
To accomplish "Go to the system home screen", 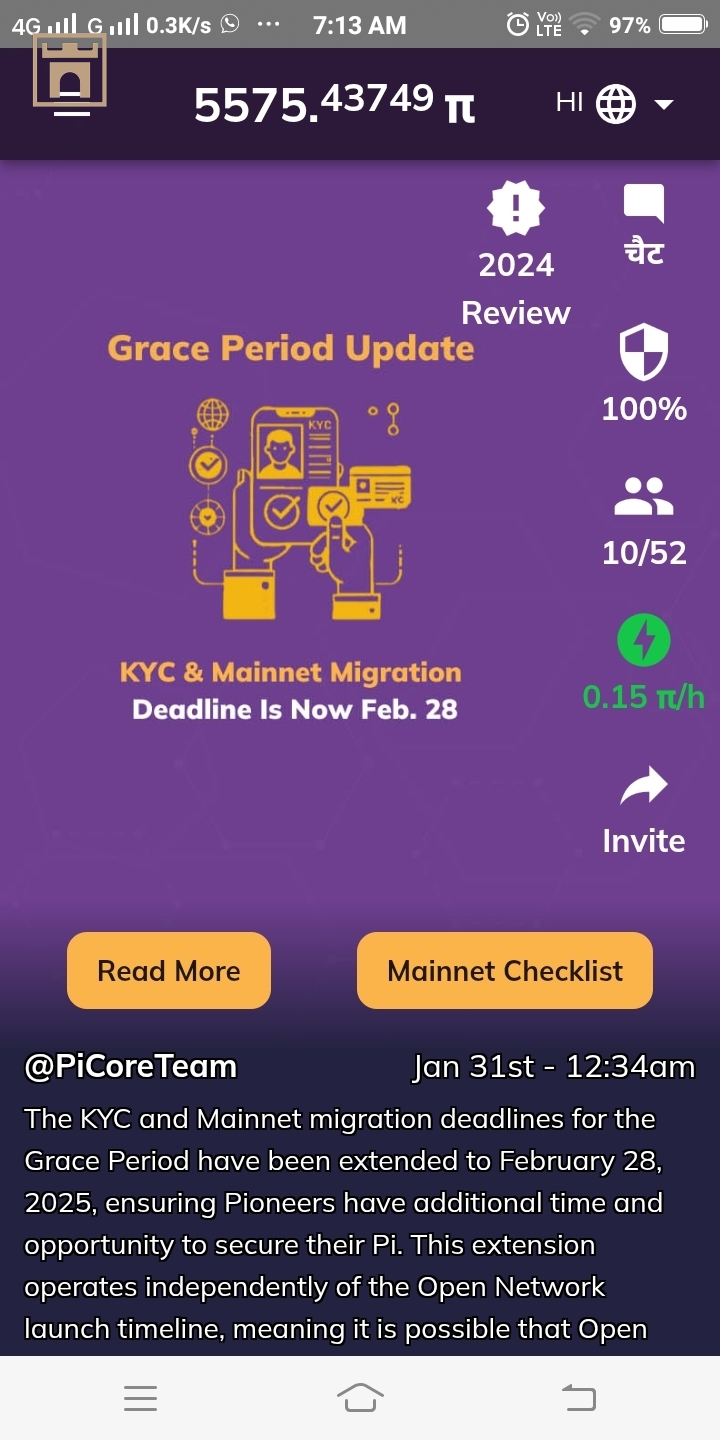I will tap(361, 1397).
